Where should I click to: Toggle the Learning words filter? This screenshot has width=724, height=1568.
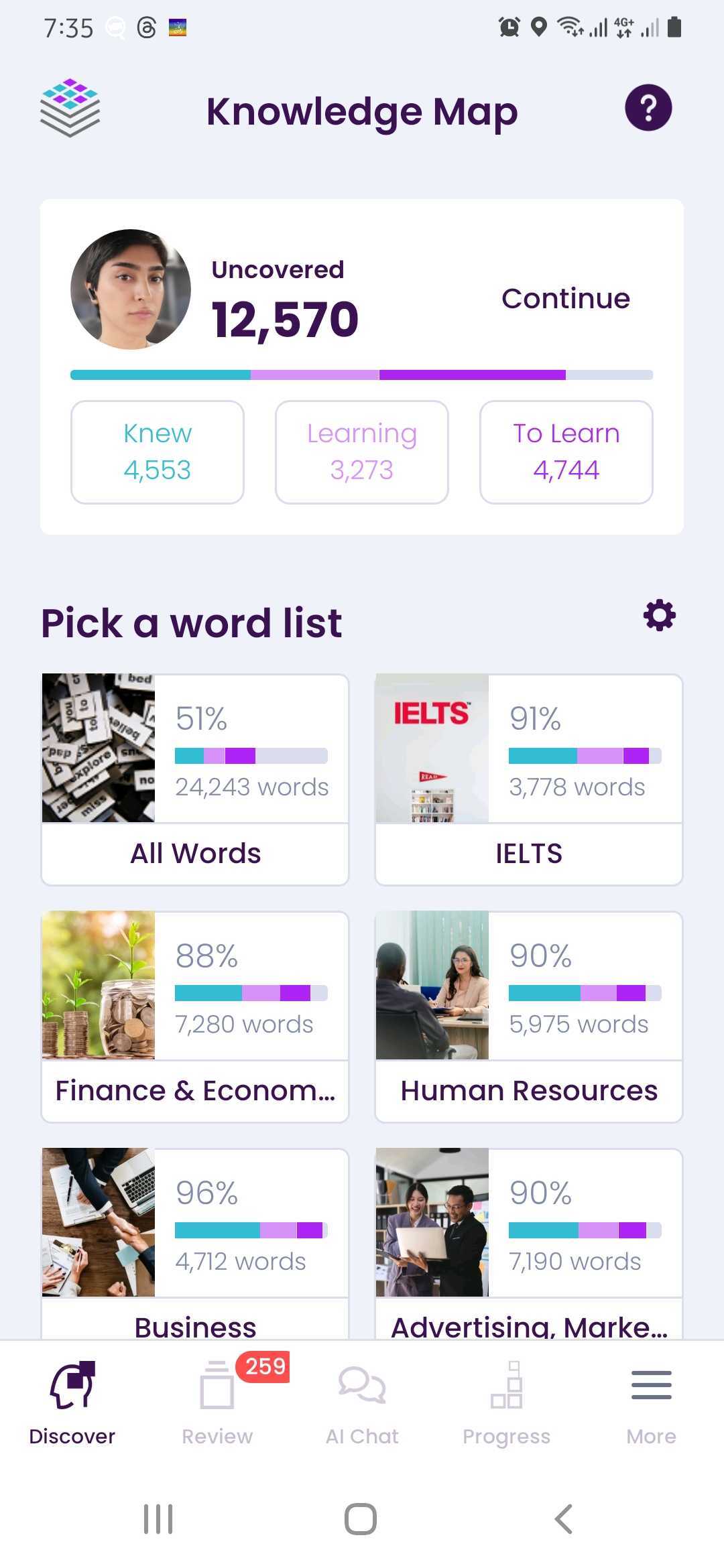pos(361,452)
